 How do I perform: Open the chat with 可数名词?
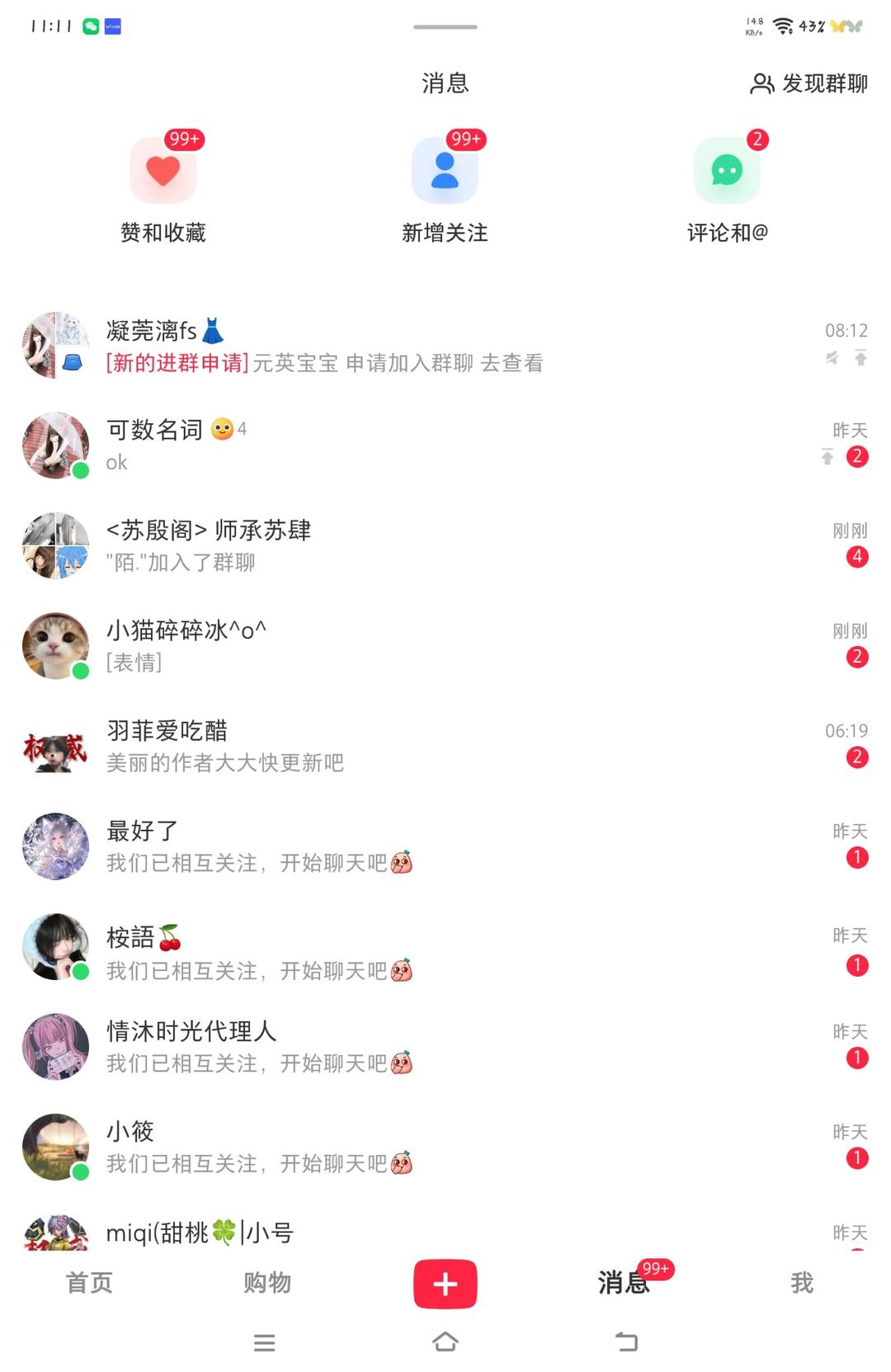[412, 446]
